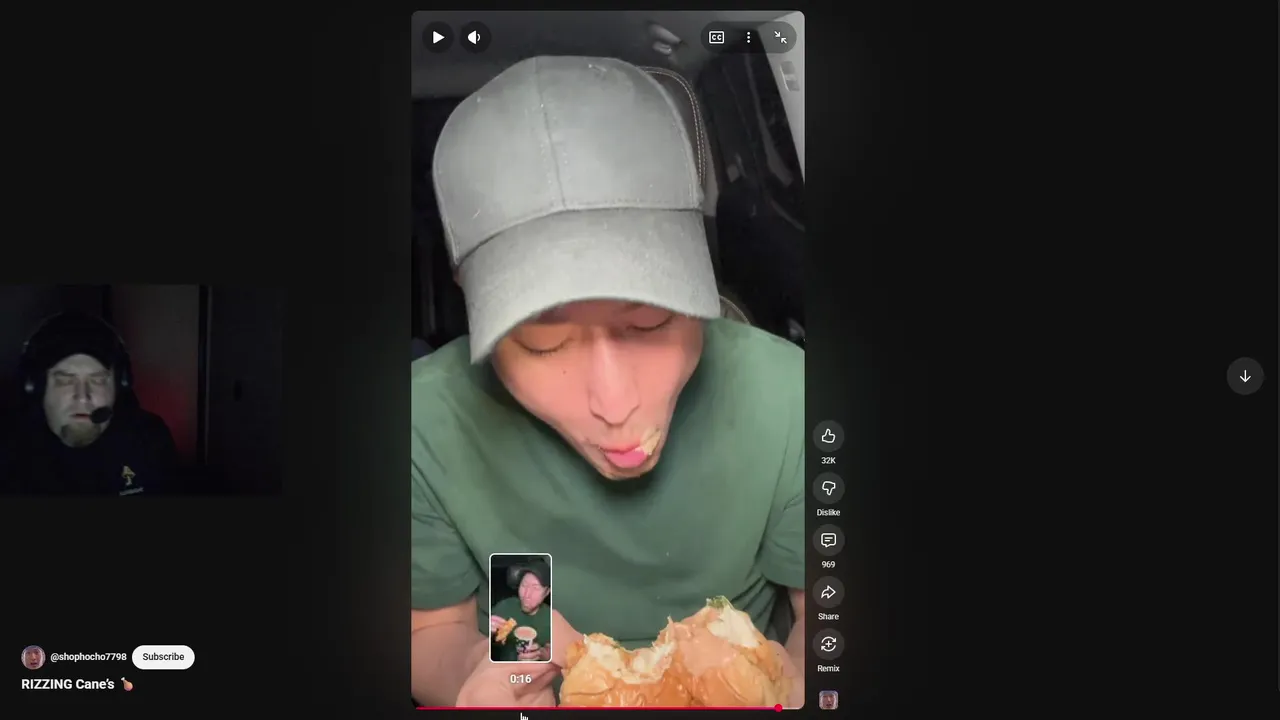Dislike this Short
1280x720 pixels.
coord(828,488)
